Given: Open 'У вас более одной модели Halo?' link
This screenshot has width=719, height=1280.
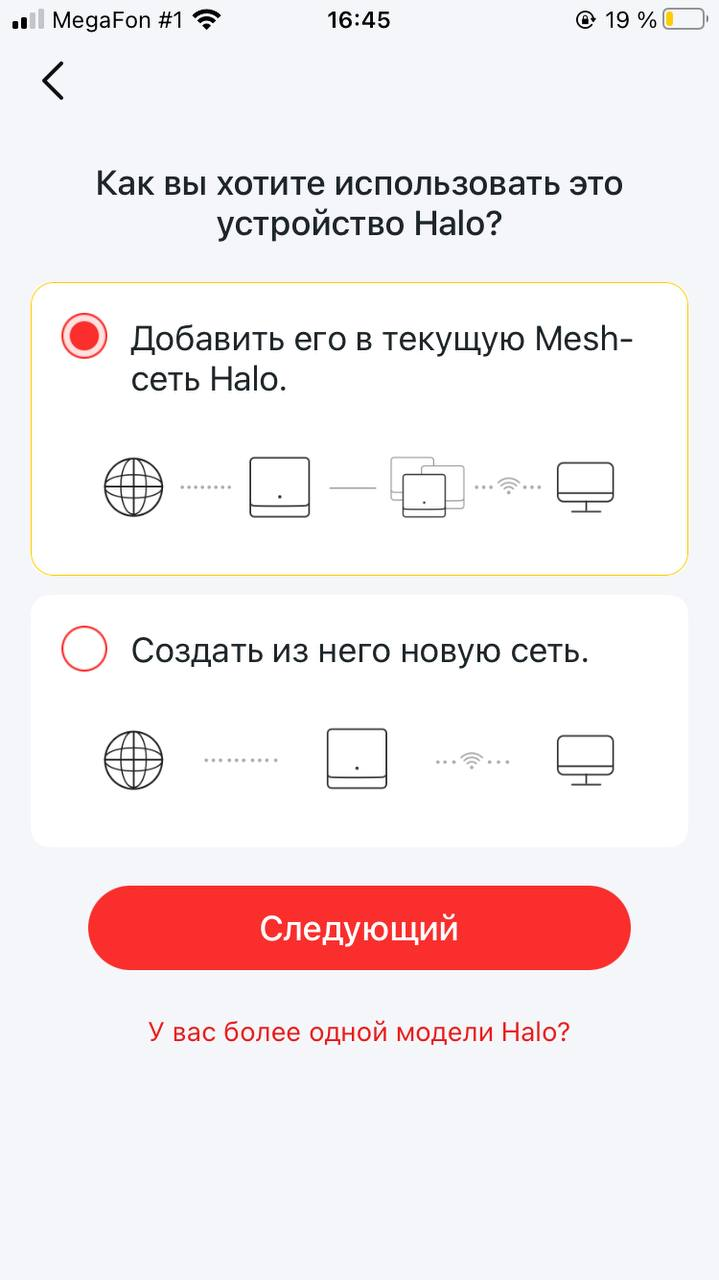Looking at the screenshot, I should click(x=359, y=1032).
